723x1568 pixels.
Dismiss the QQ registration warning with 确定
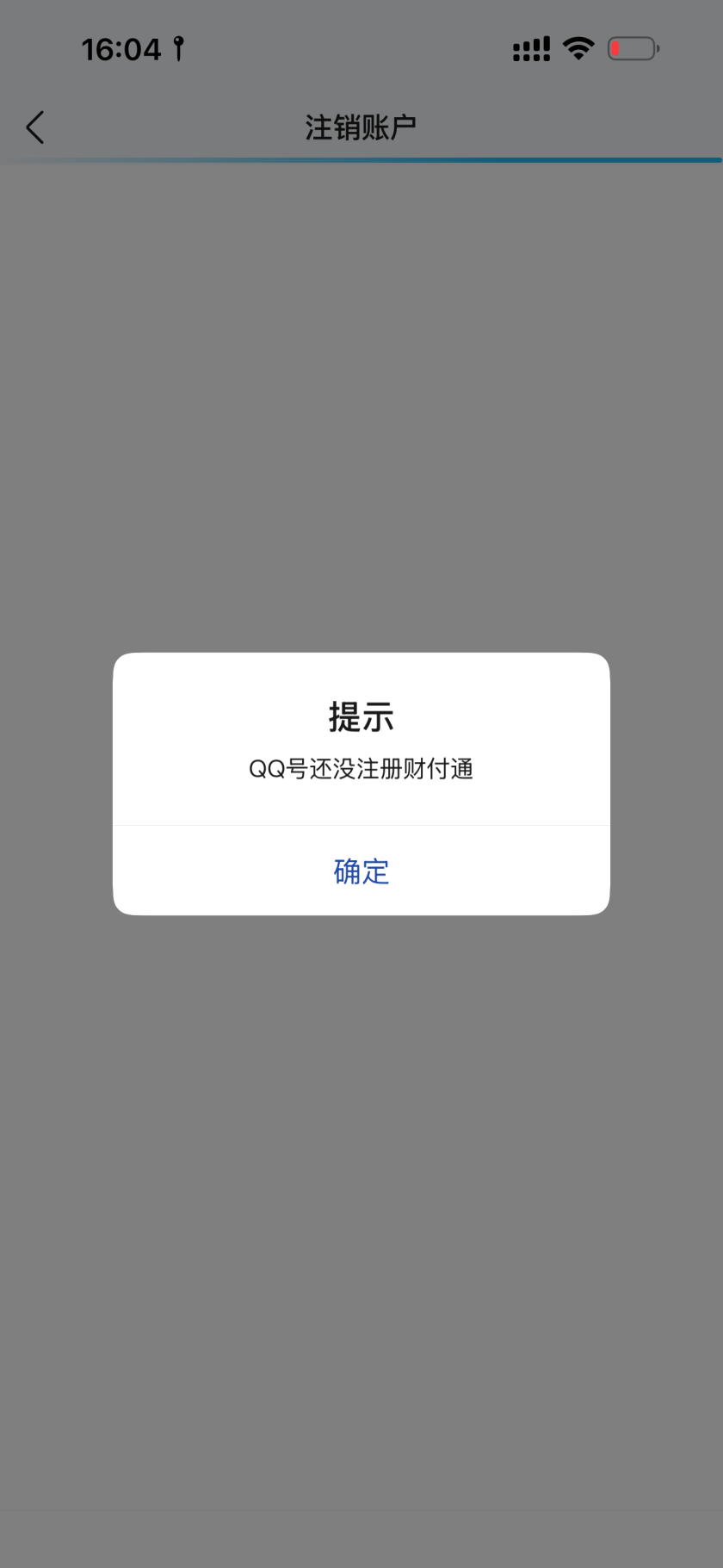[361, 871]
